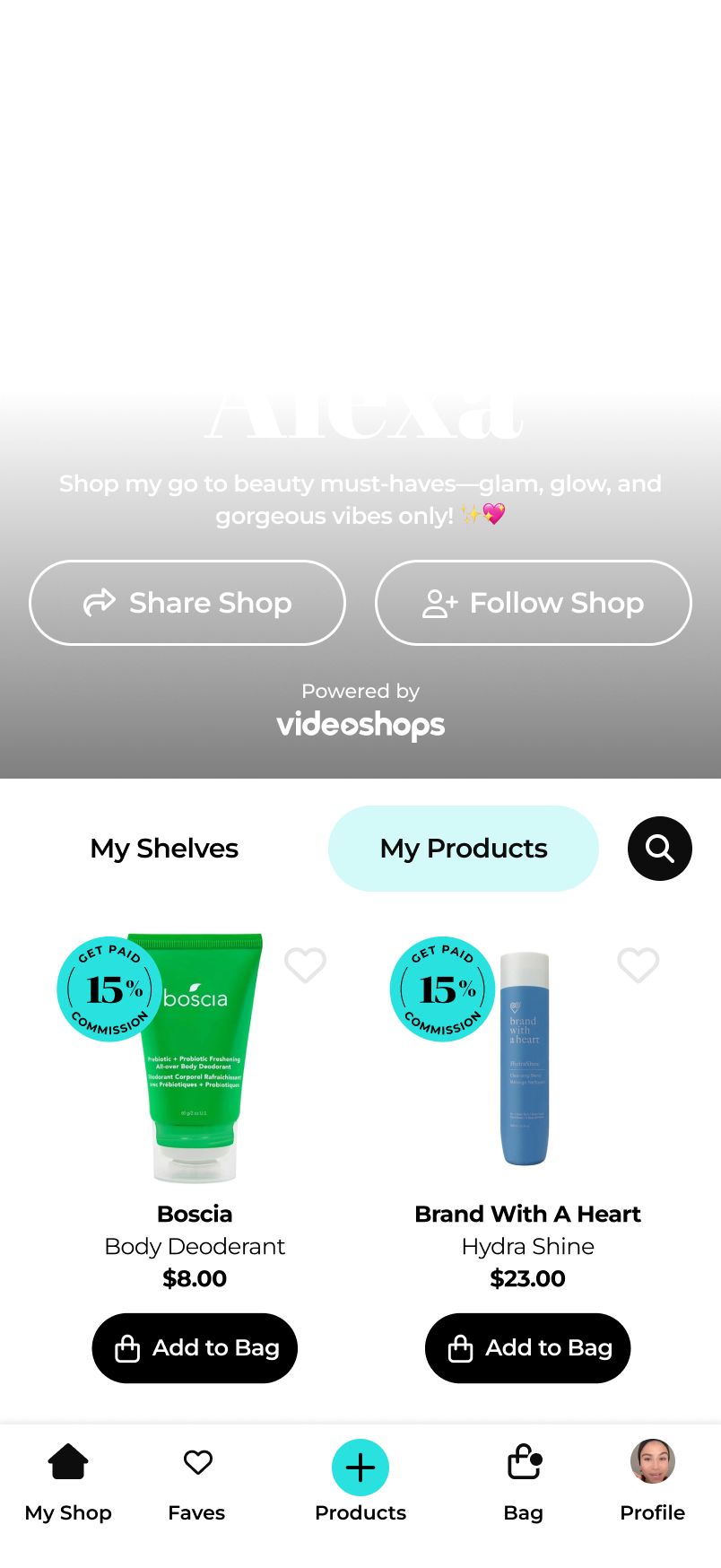Screen dimensions: 721x1568
Task: Follow Alexa's shop
Action: coord(533,603)
